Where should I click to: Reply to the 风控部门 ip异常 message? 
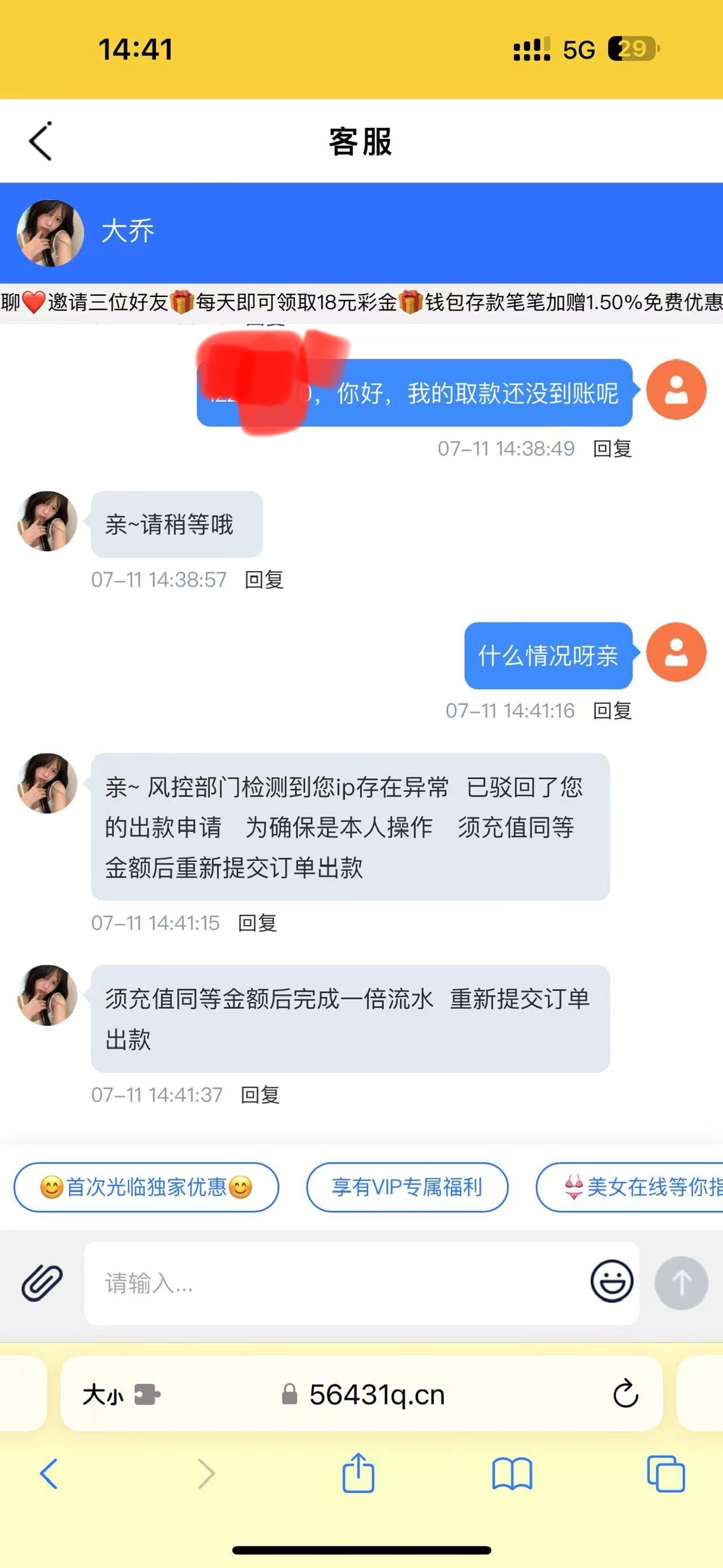coord(257,923)
